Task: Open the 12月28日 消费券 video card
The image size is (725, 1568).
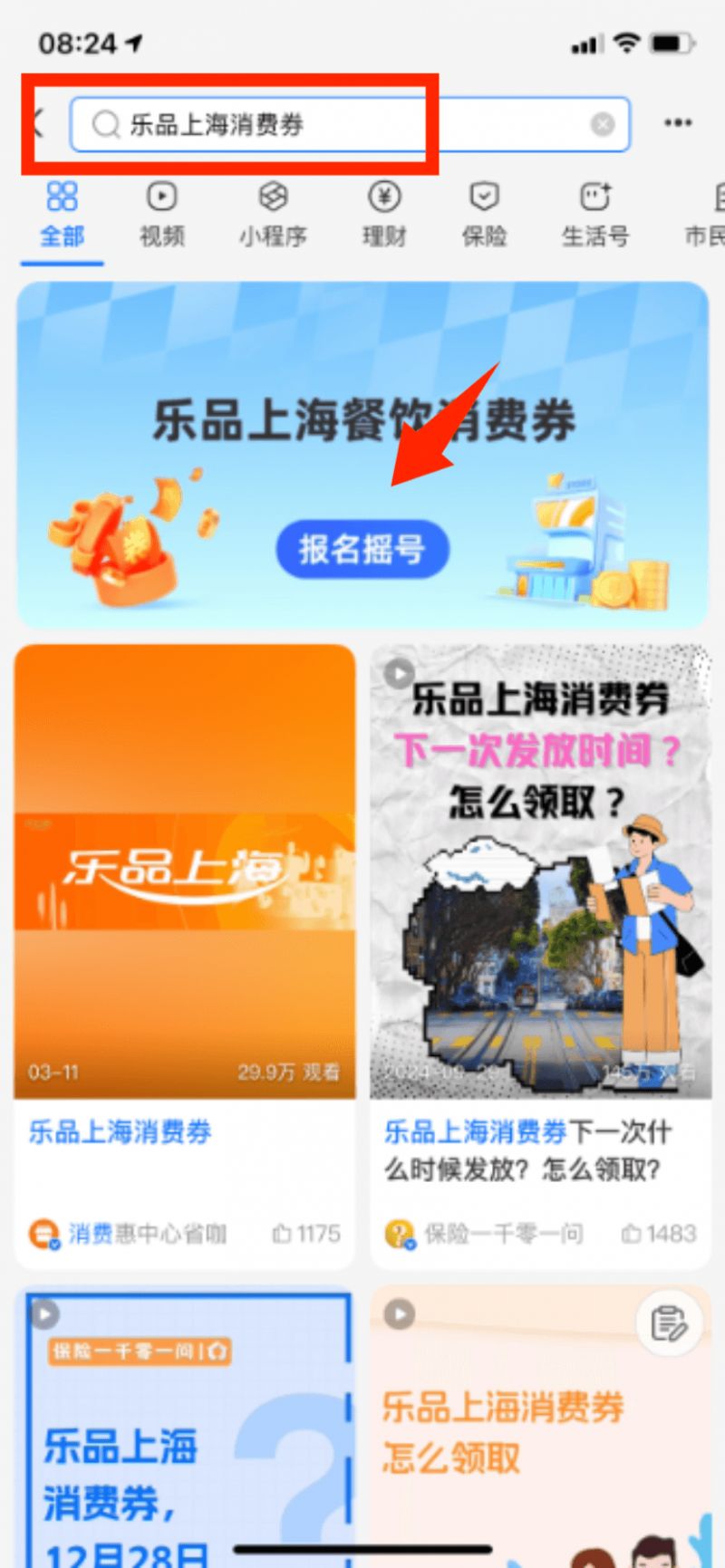Action: (x=185, y=1427)
